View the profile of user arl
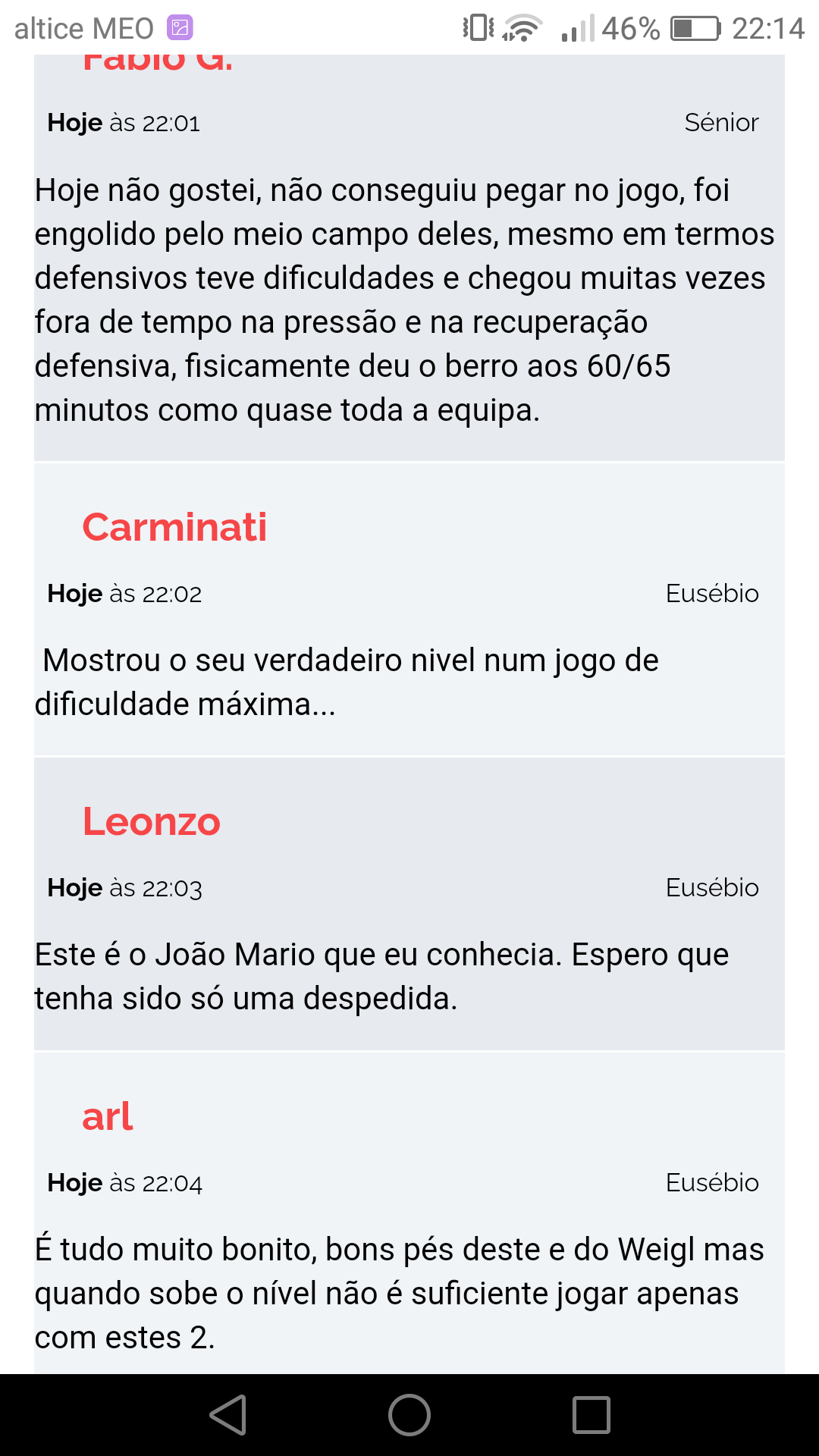This screenshot has height=1456, width=819. [x=108, y=1116]
